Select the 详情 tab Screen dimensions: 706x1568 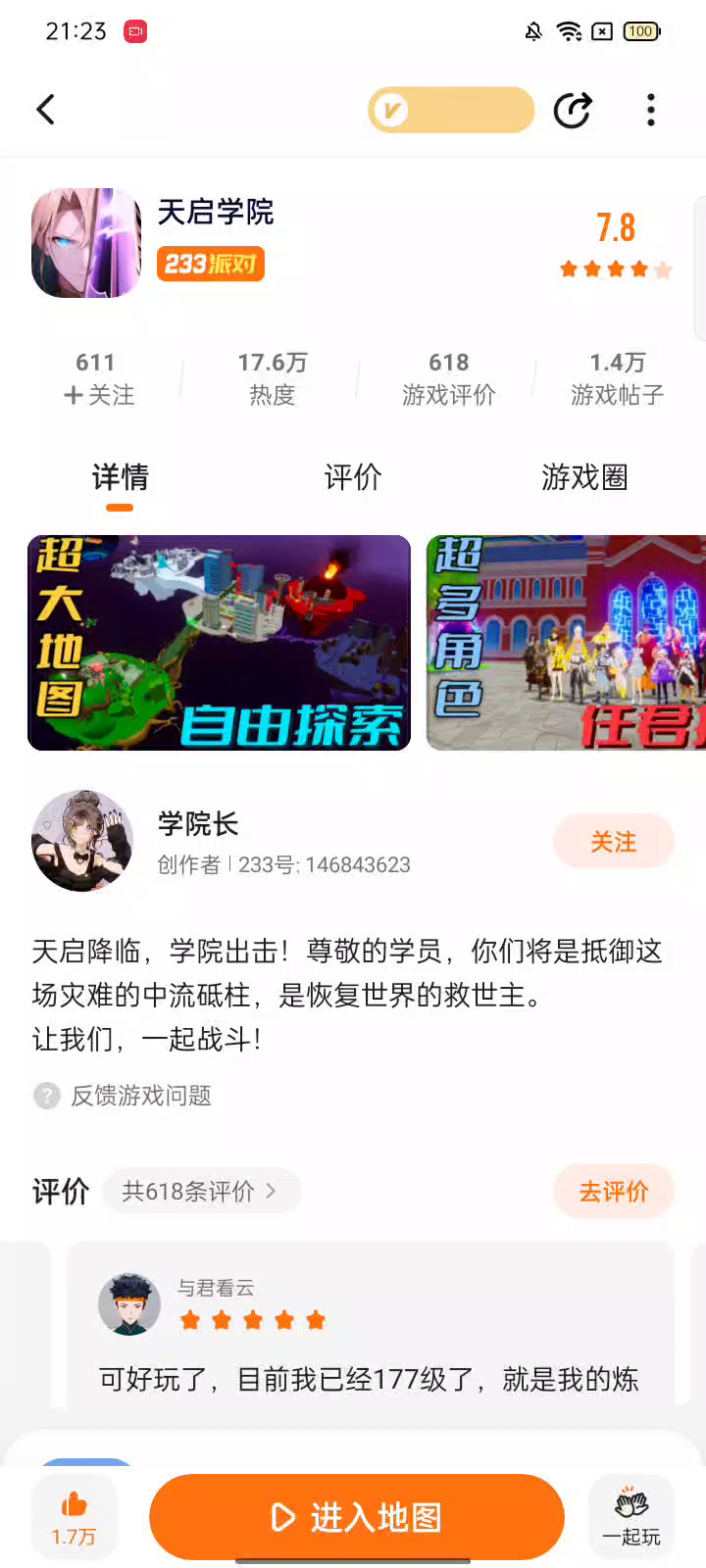pos(120,477)
